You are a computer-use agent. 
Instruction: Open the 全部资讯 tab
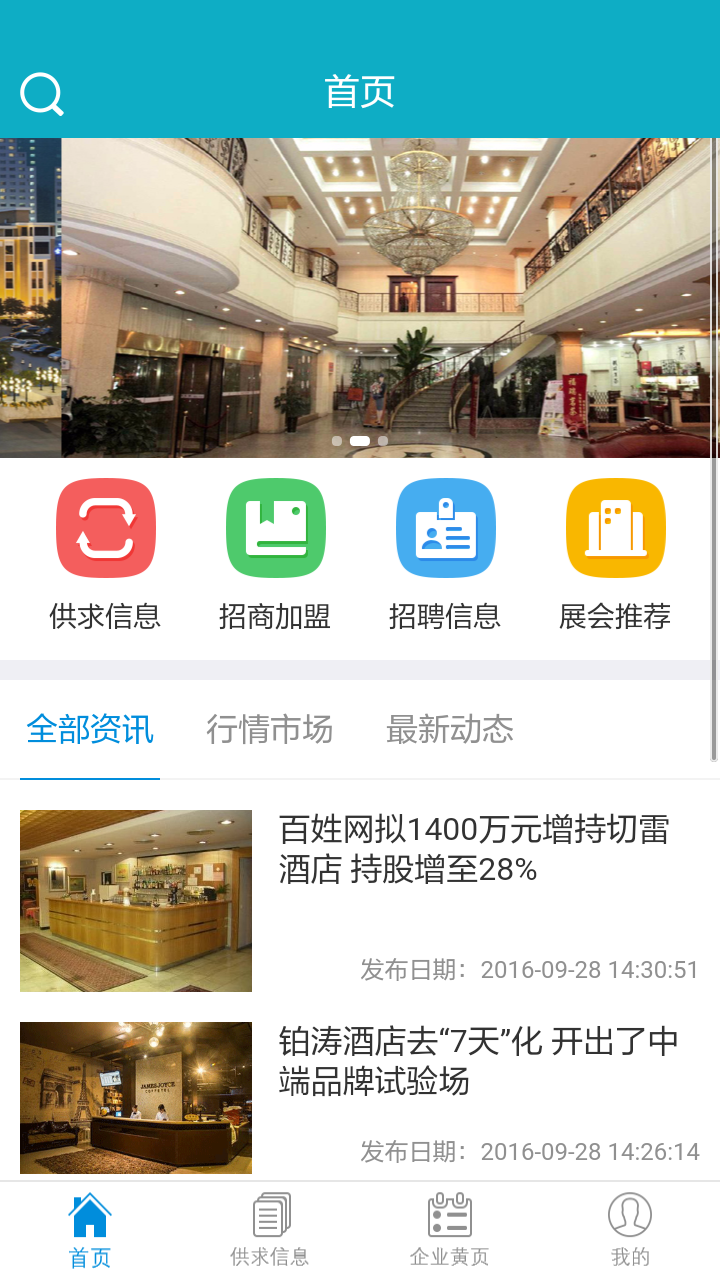pyautogui.click(x=90, y=730)
